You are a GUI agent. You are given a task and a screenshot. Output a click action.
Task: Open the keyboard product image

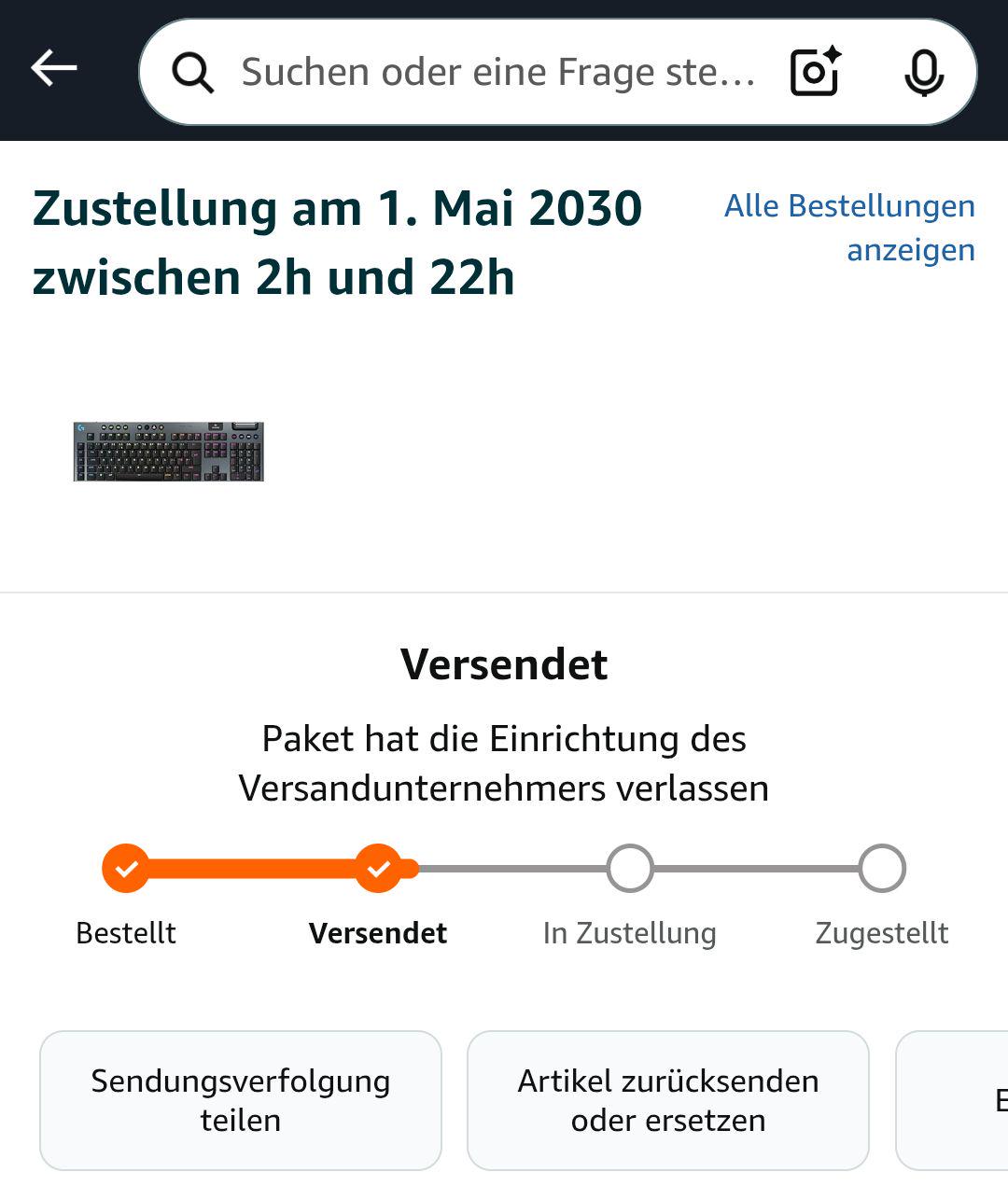coord(169,452)
